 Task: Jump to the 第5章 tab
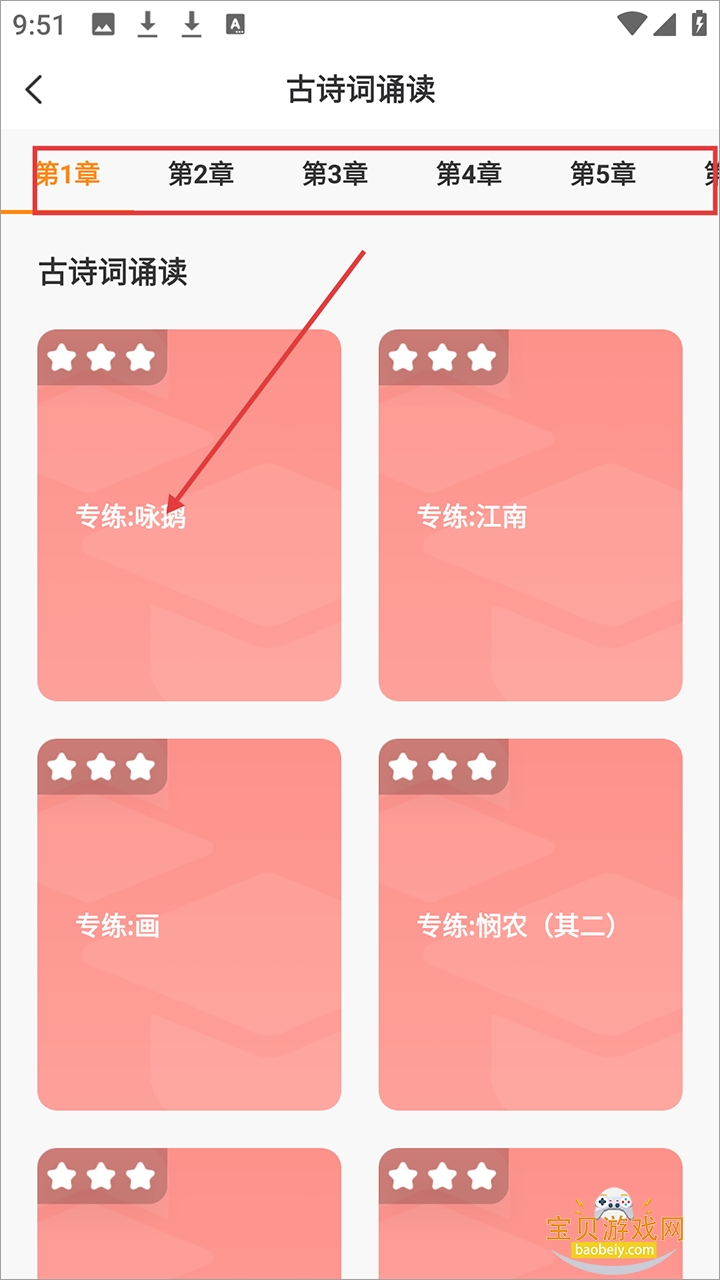pos(603,174)
